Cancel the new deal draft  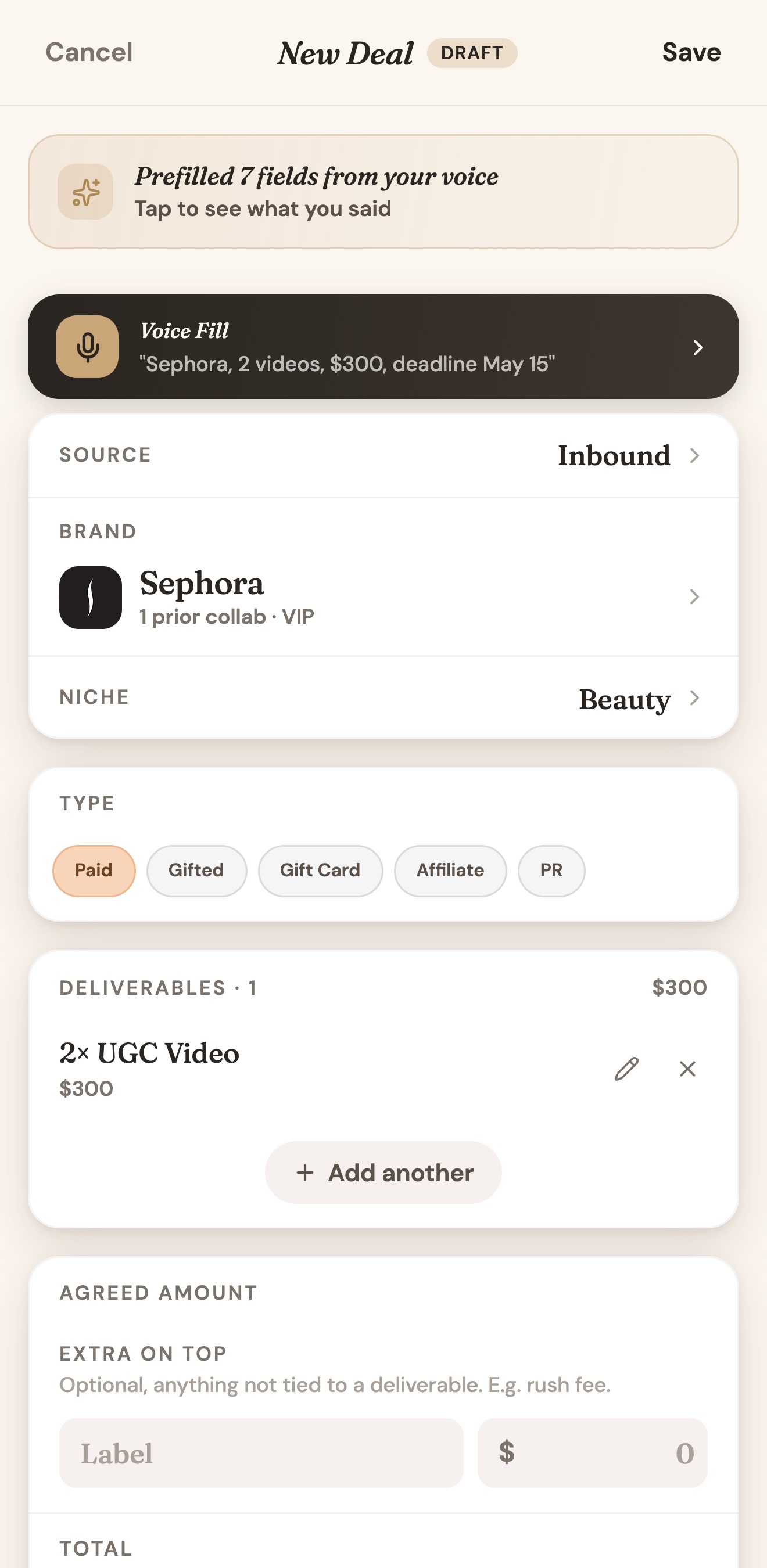(89, 52)
